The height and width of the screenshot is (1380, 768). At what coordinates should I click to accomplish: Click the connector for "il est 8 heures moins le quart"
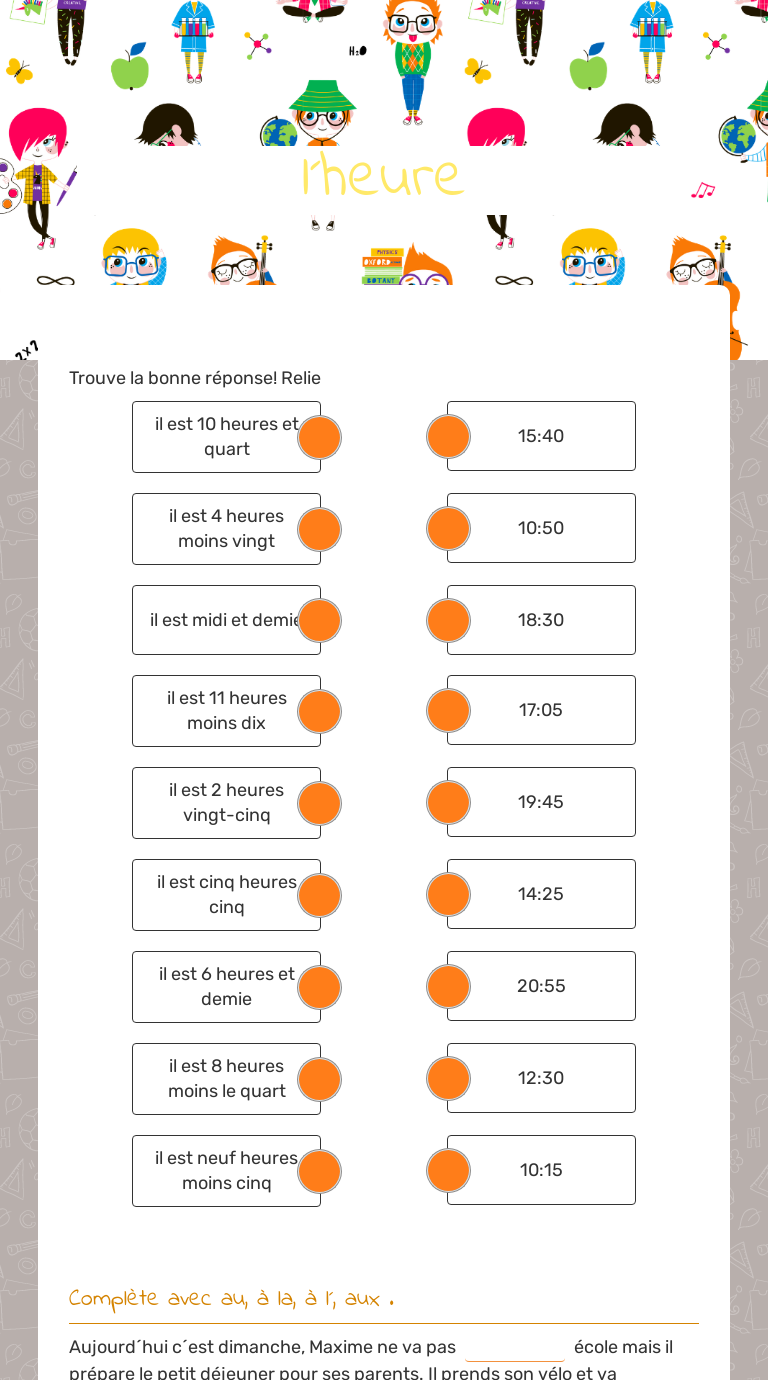(319, 1078)
